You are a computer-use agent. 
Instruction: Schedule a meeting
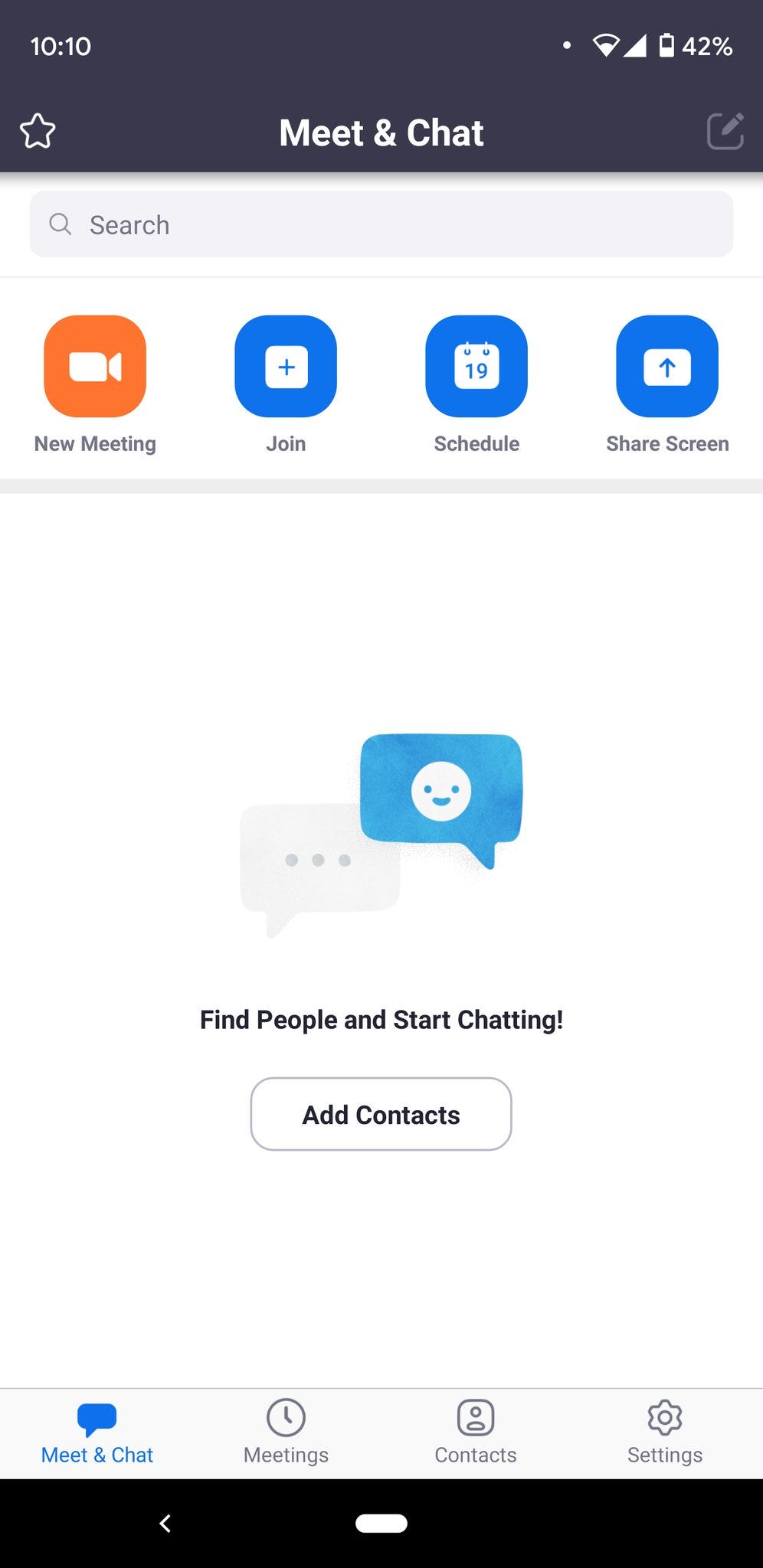(476, 367)
